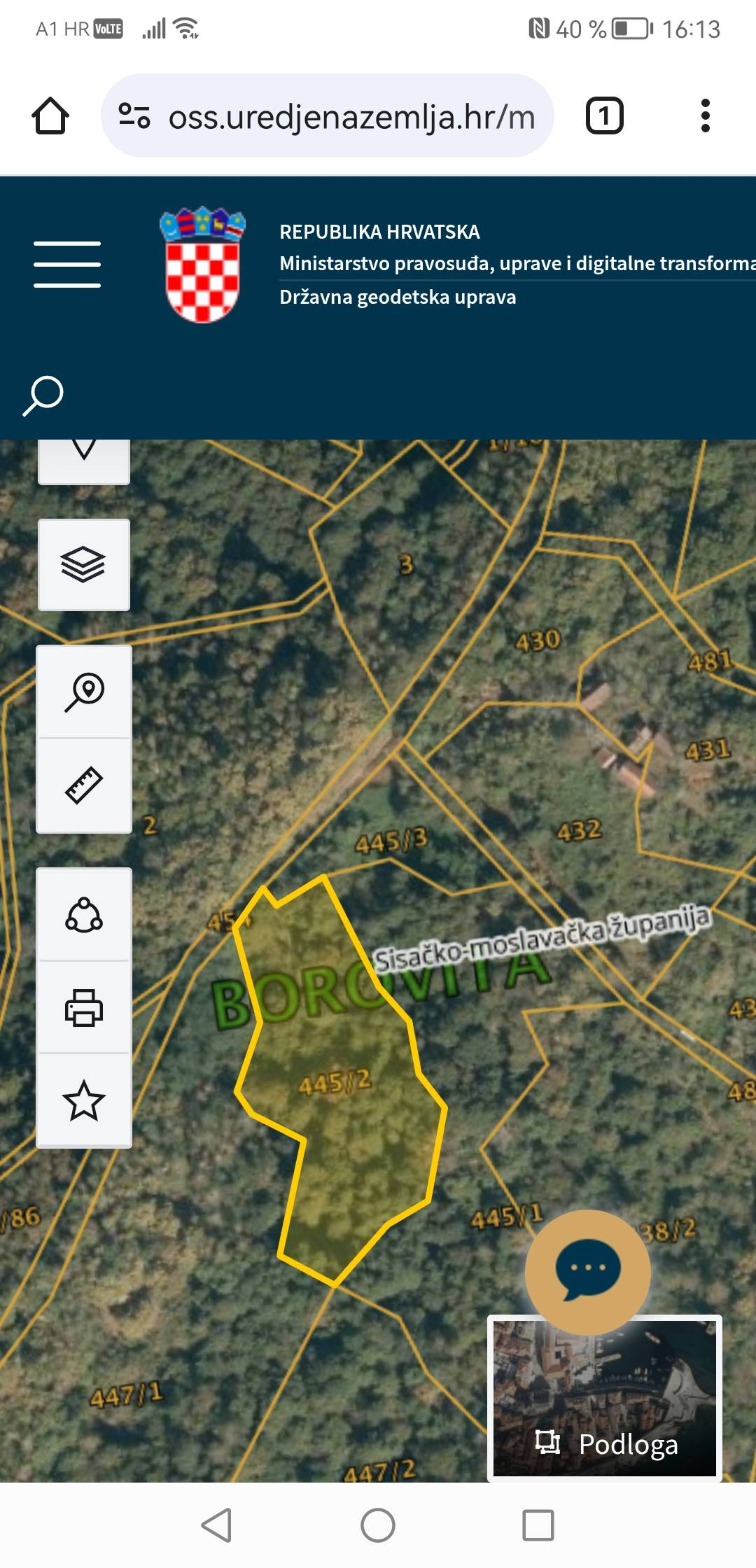Open the magnifier search in the header
This screenshot has width=756, height=1568.
pos(43,395)
